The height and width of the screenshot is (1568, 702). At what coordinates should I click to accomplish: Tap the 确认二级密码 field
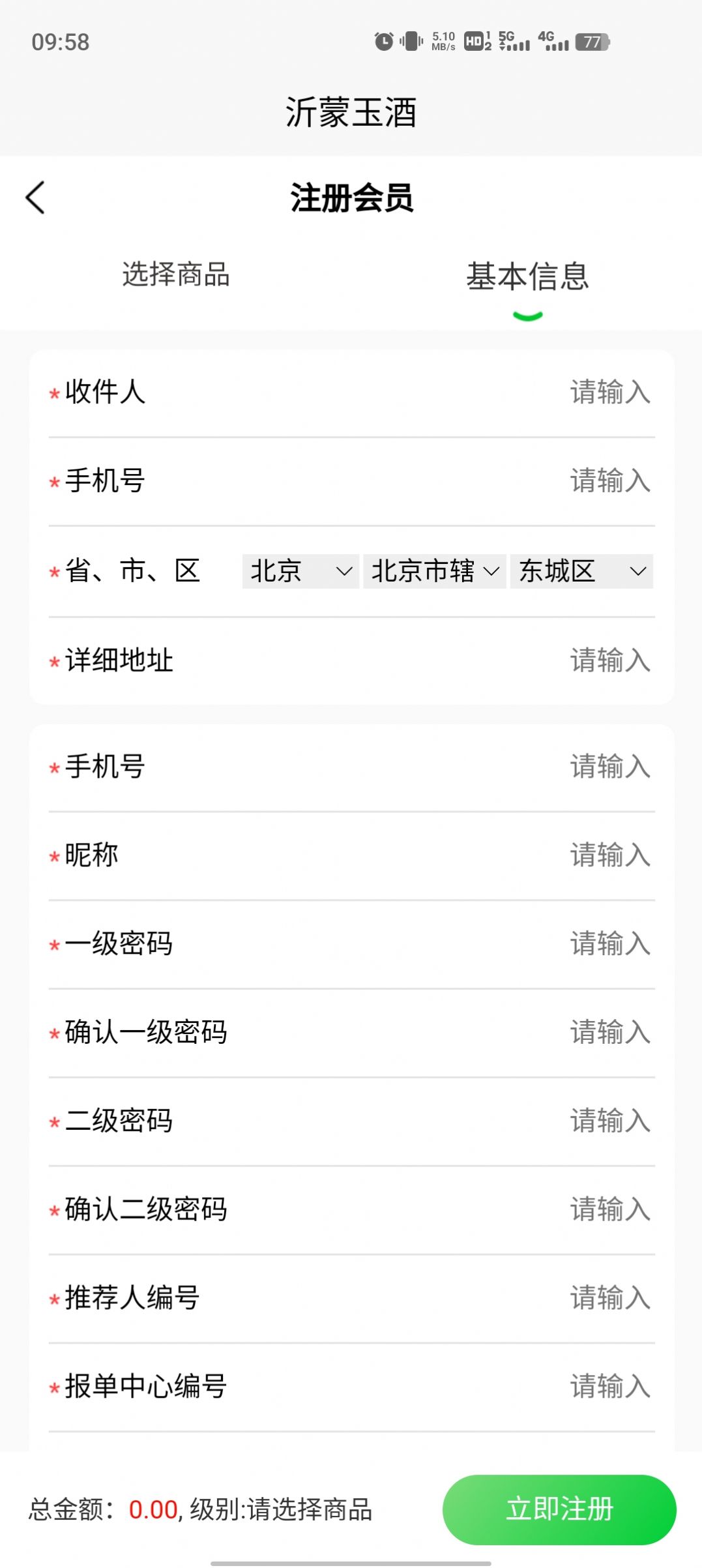click(609, 1210)
